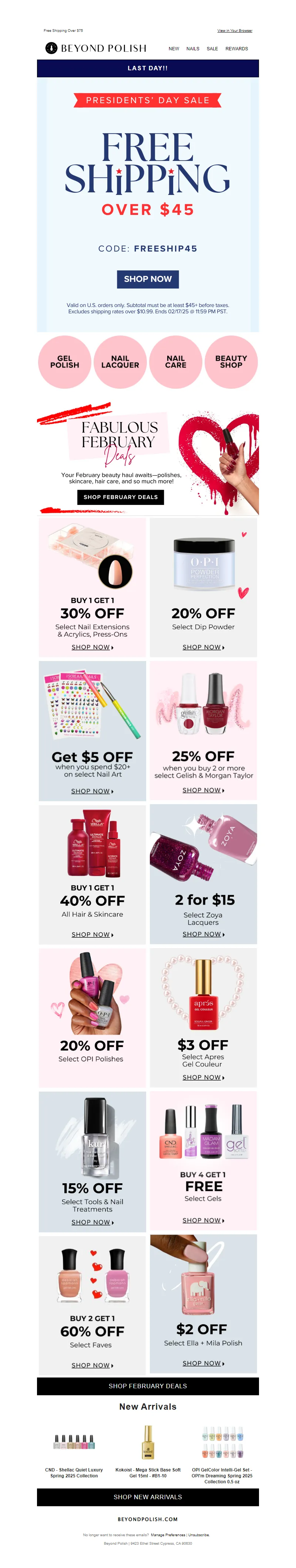296x1568 pixels.
Task: Tap the SHOP NOW free shipping button
Action: tap(147, 279)
